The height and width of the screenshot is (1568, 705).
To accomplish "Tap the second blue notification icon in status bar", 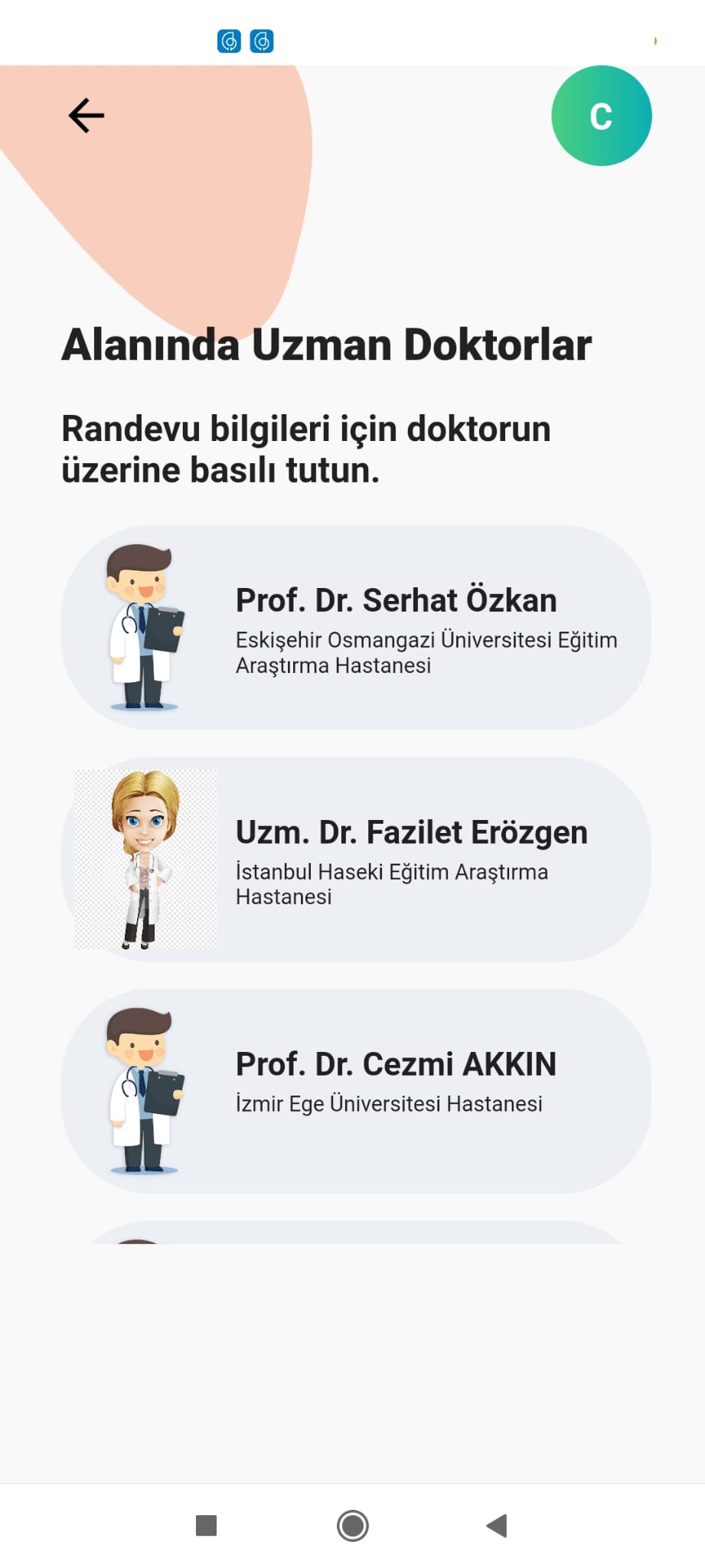I will coord(263,41).
